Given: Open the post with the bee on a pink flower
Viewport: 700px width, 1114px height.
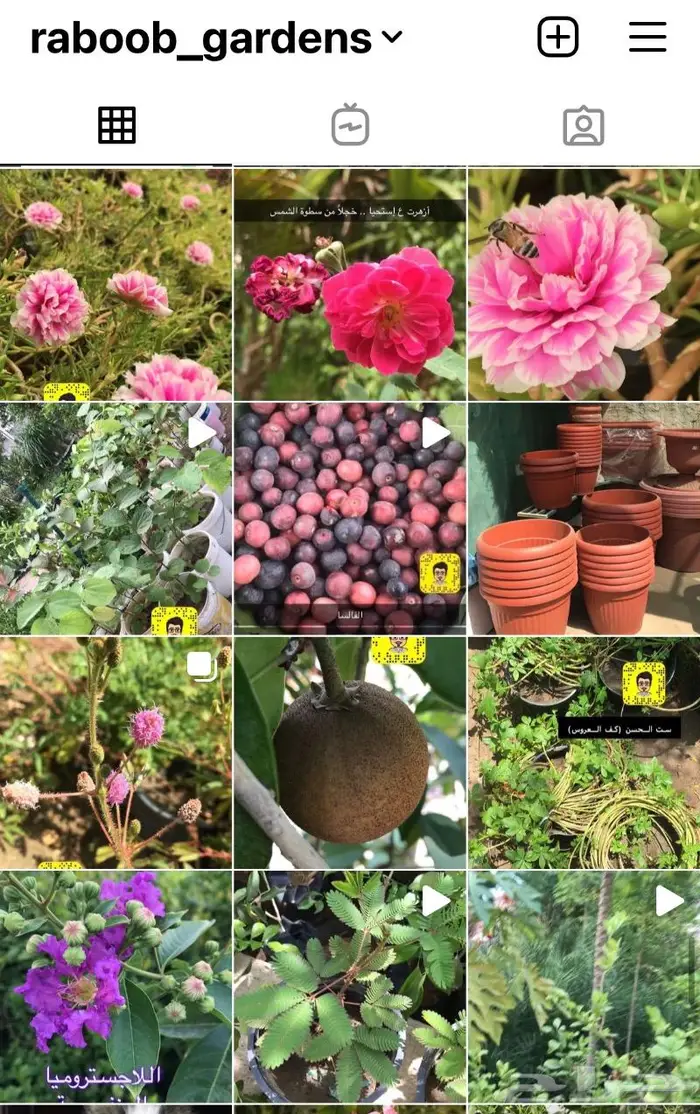Looking at the screenshot, I should tap(584, 284).
